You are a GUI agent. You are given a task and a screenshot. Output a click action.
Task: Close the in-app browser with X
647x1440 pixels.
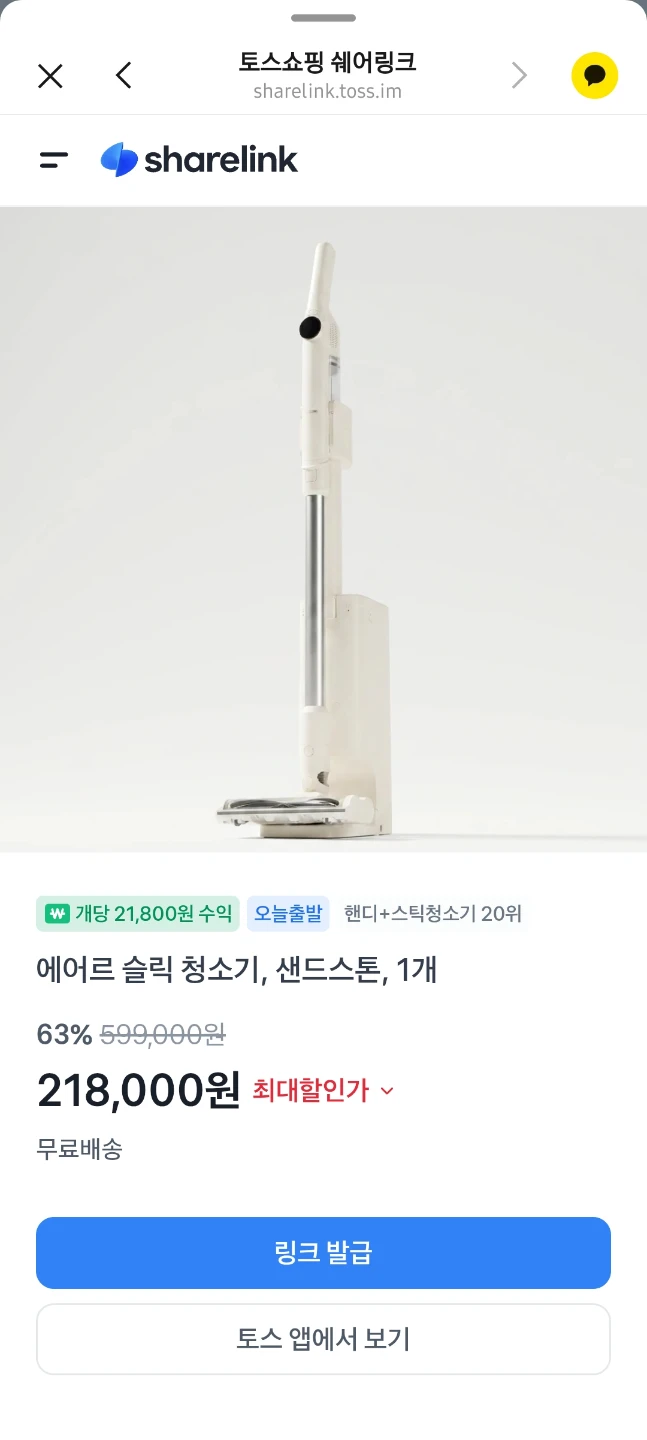(50, 75)
